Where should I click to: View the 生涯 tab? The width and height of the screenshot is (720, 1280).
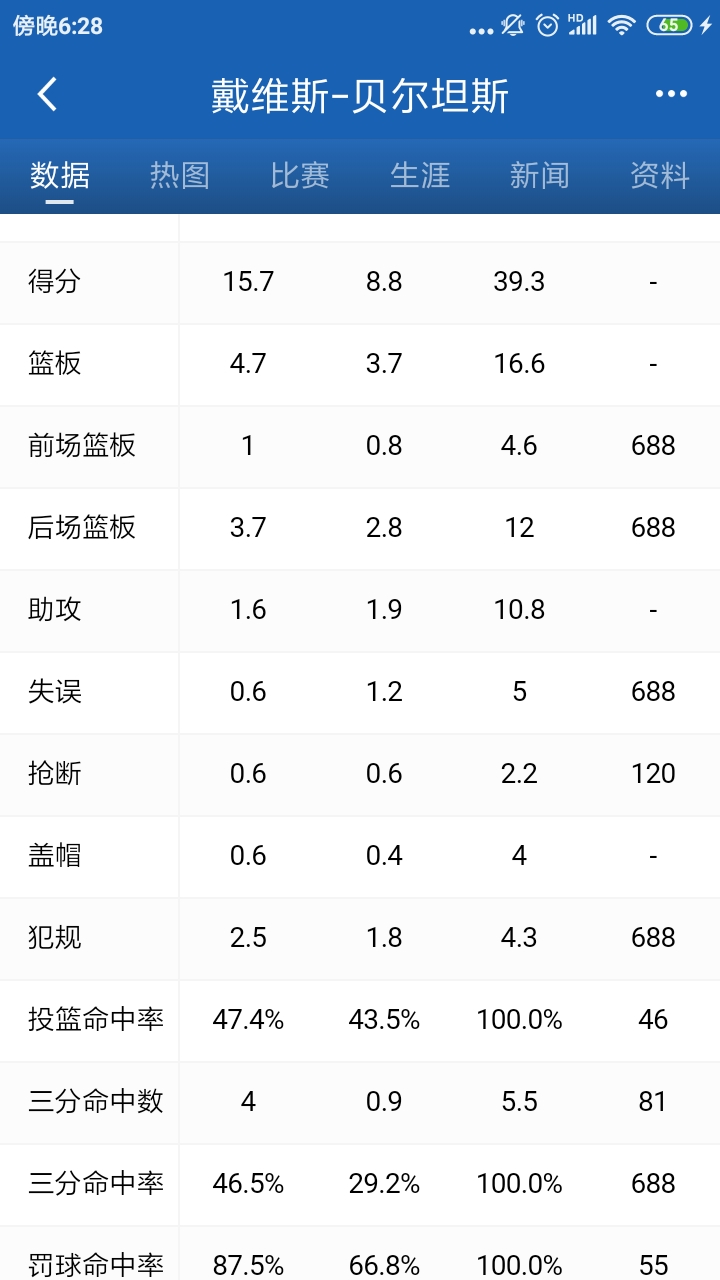(420, 176)
